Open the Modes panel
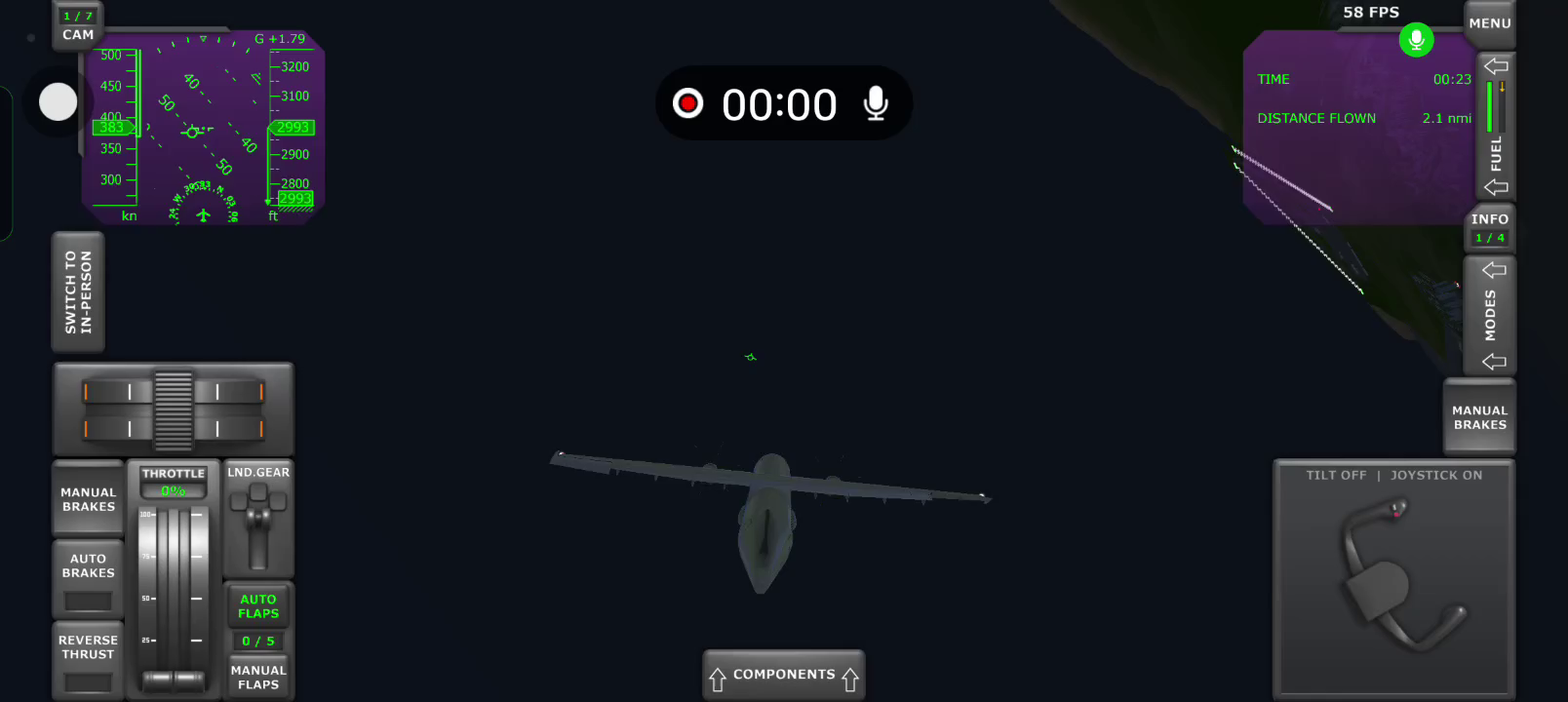 pos(1490,315)
